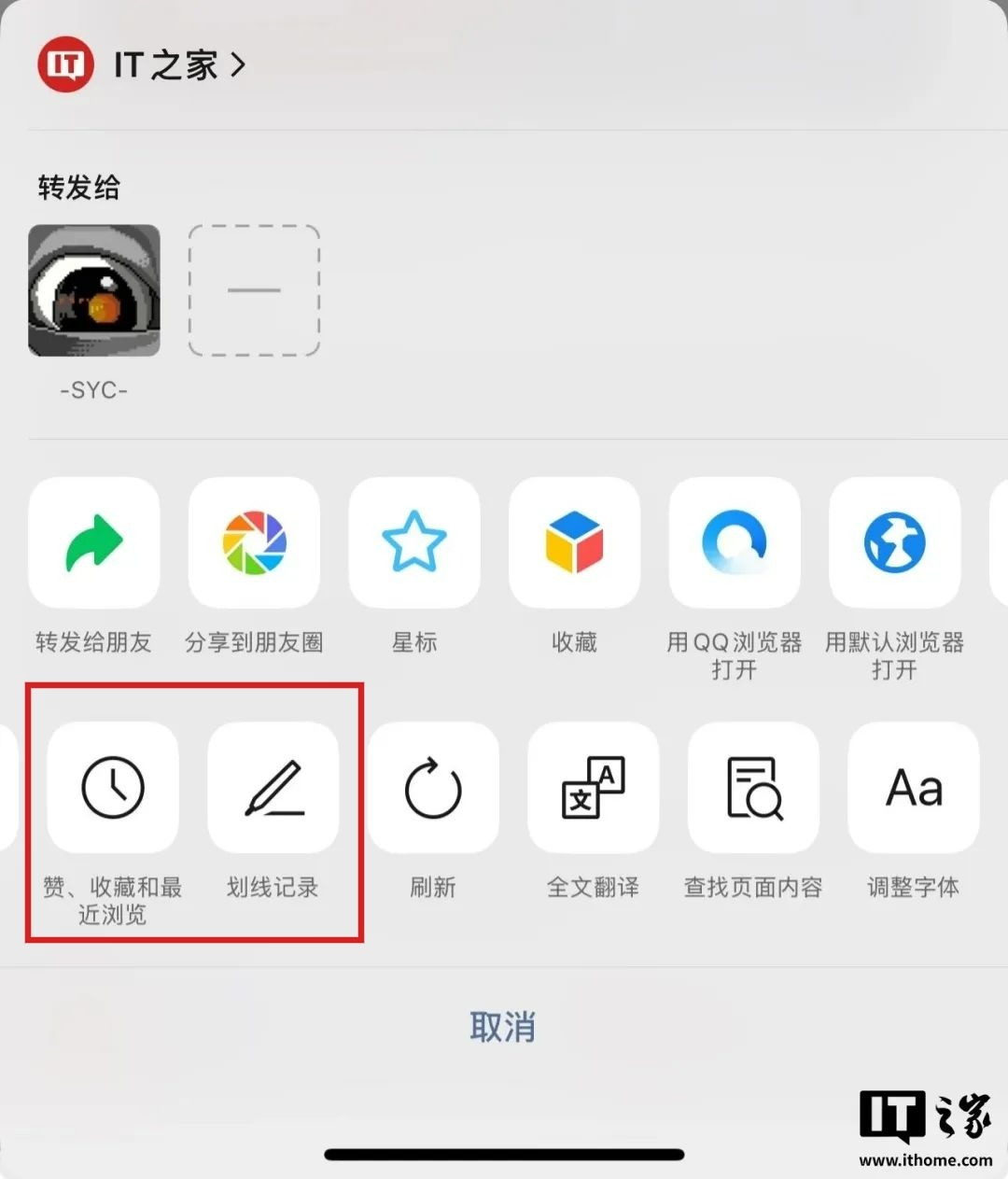Save the article with 收藏
This screenshot has width=1008, height=1179.
click(x=574, y=542)
